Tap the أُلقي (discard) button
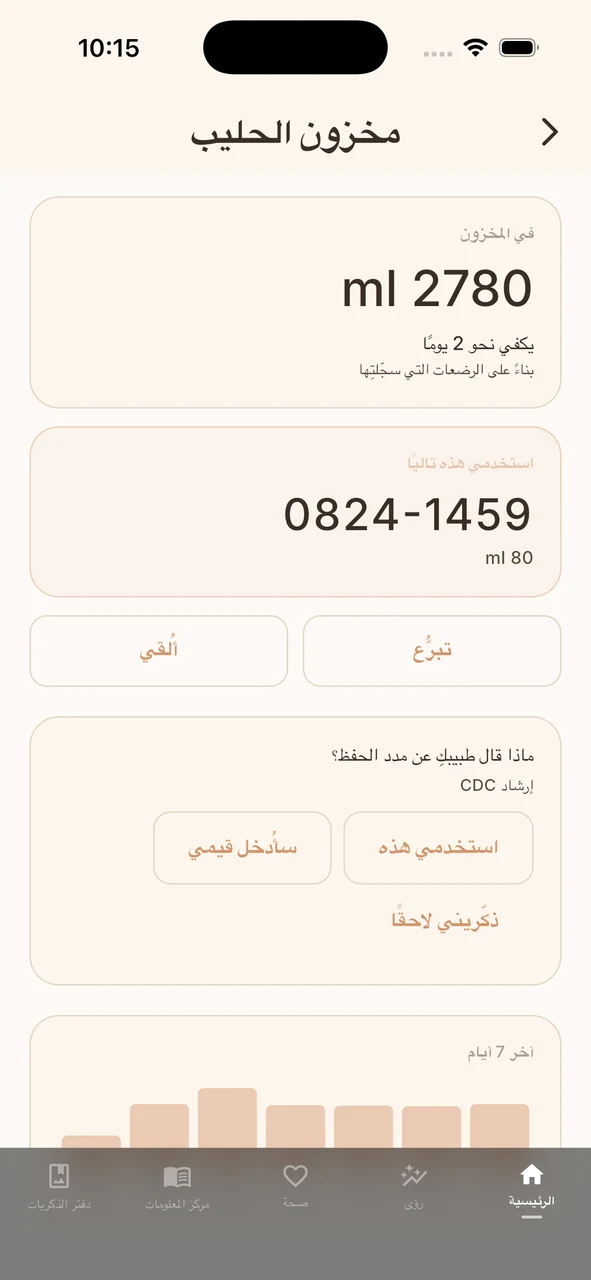Image resolution: width=591 pixels, height=1280 pixels. pos(159,651)
